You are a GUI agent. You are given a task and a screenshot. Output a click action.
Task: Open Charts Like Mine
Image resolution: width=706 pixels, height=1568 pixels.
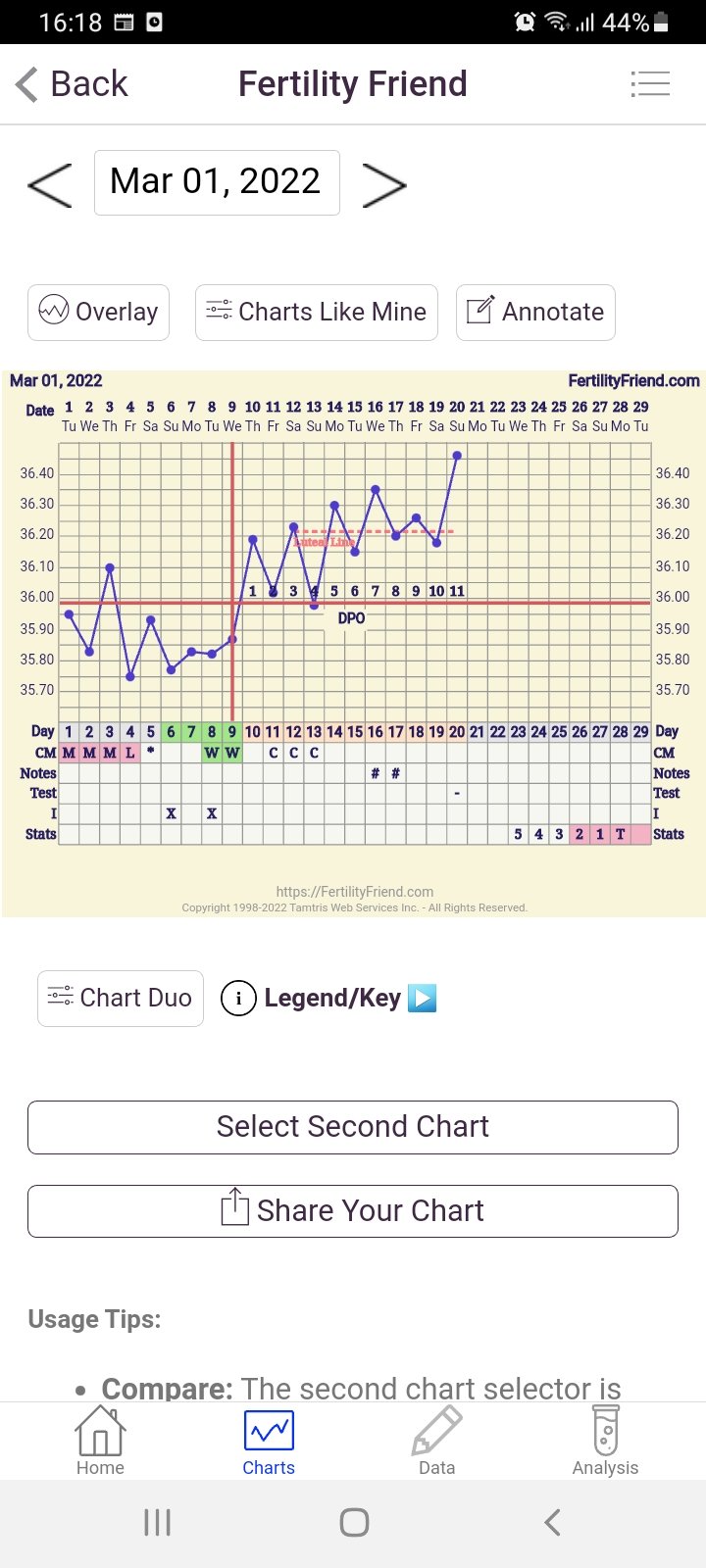pos(316,313)
